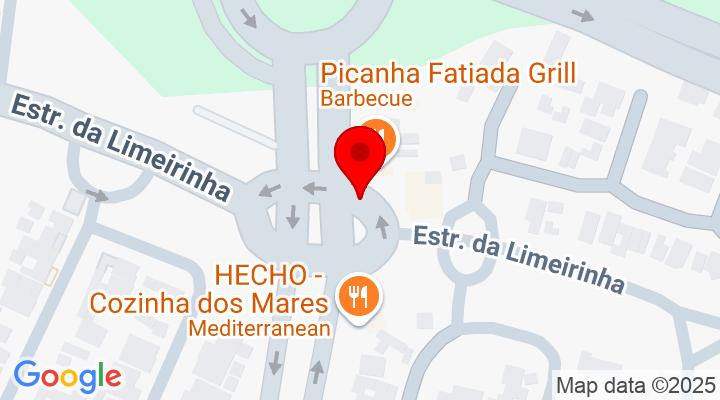
Task: Open HECHO - Cozinha dos Mares marker
Action: pos(357,296)
